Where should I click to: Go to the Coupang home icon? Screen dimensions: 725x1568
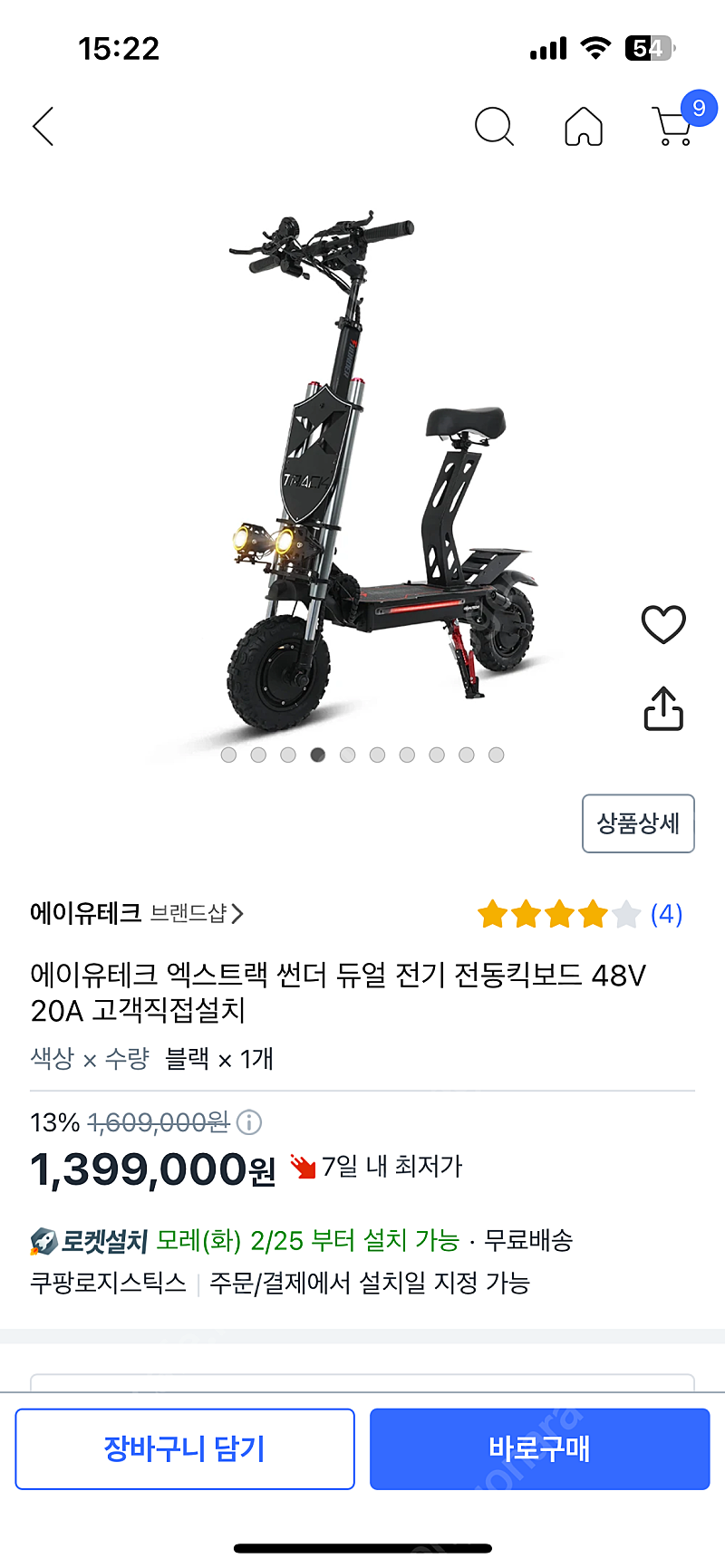point(584,126)
